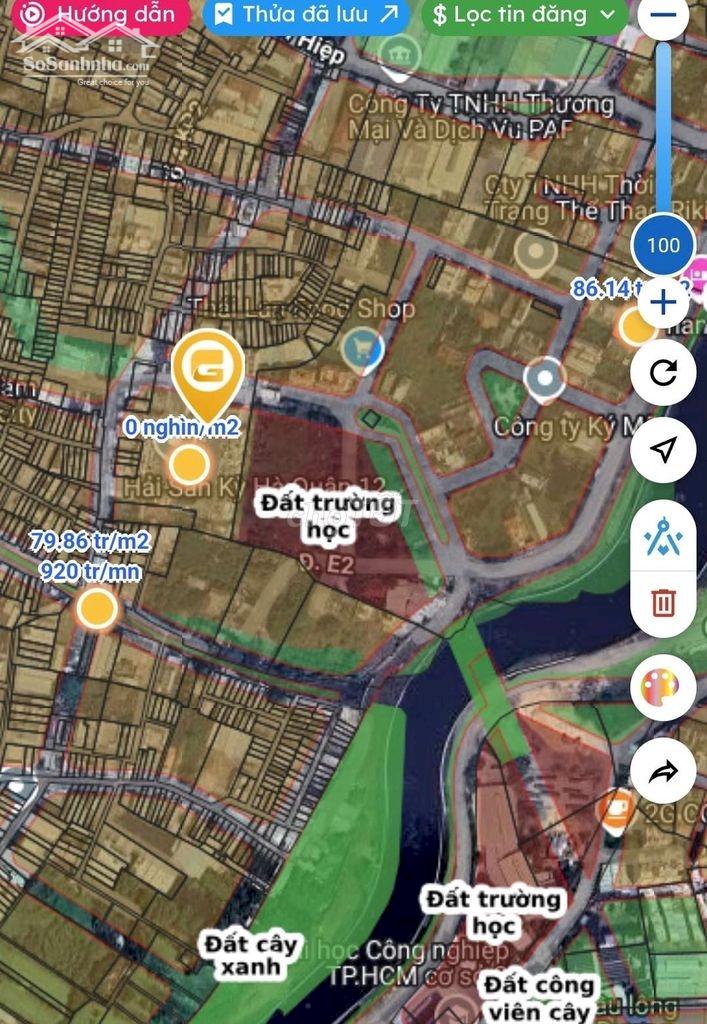Image resolution: width=707 pixels, height=1024 pixels.
Task: Zoom out with the minus button
Action: (663, 15)
